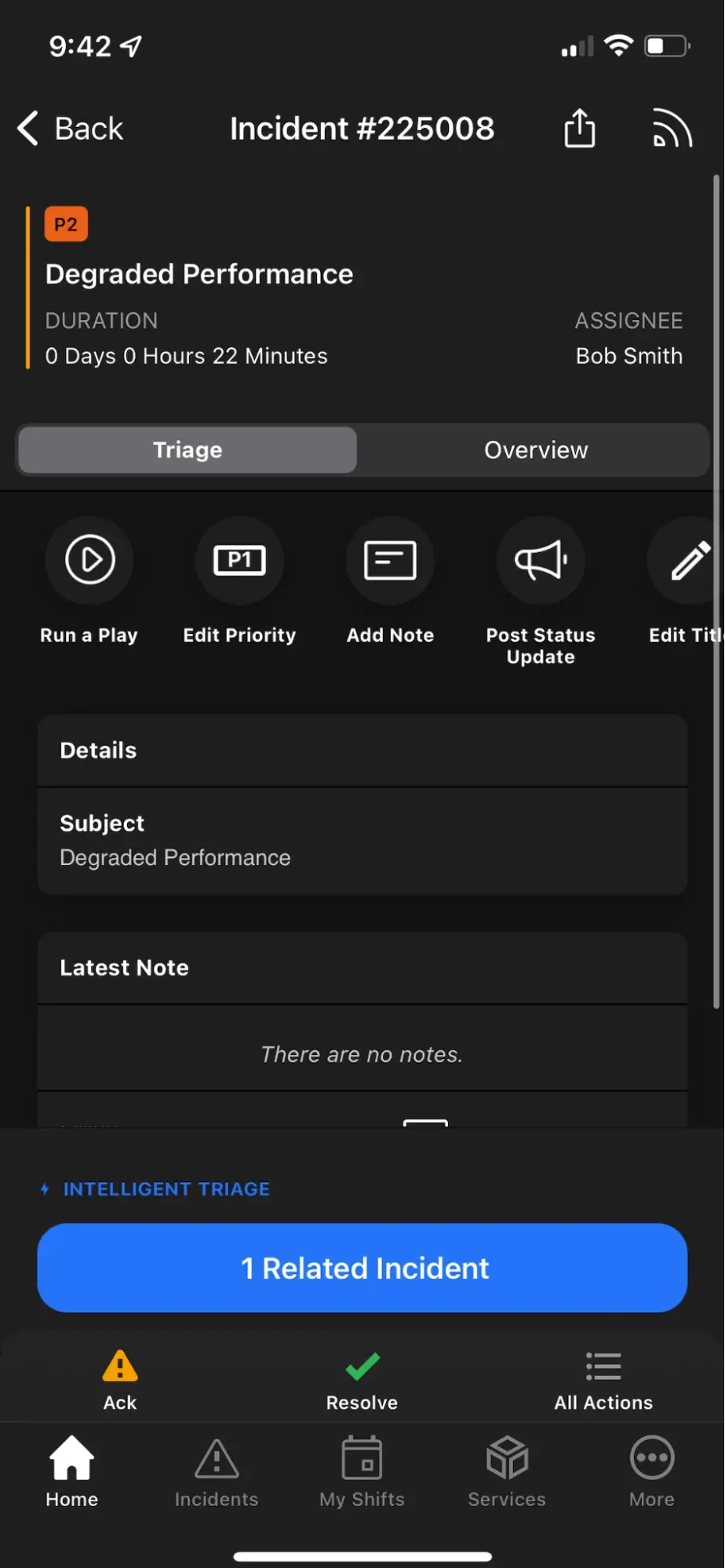Open the Incidents tab
Screen dimensions: 725x1568
point(217,1472)
